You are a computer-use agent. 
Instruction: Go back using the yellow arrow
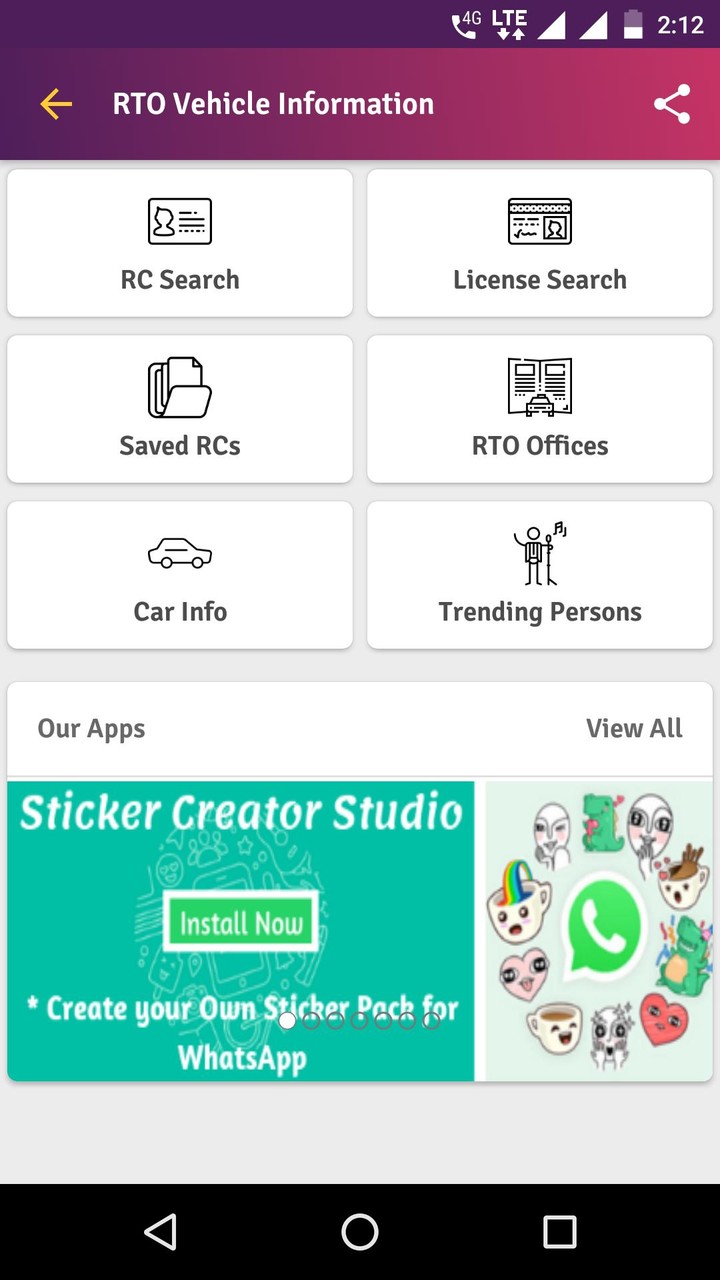[56, 104]
